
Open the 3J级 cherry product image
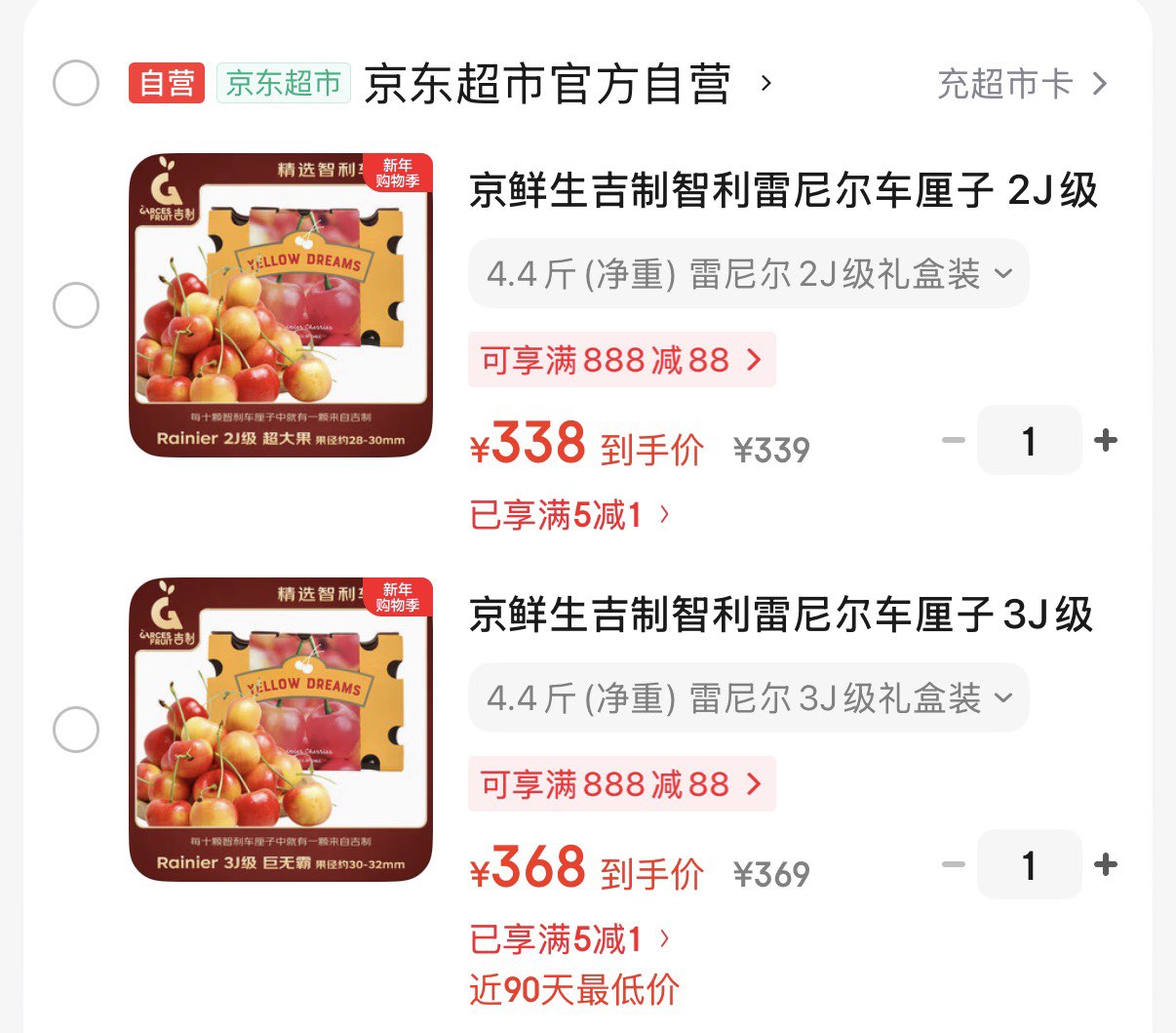[x=281, y=730]
